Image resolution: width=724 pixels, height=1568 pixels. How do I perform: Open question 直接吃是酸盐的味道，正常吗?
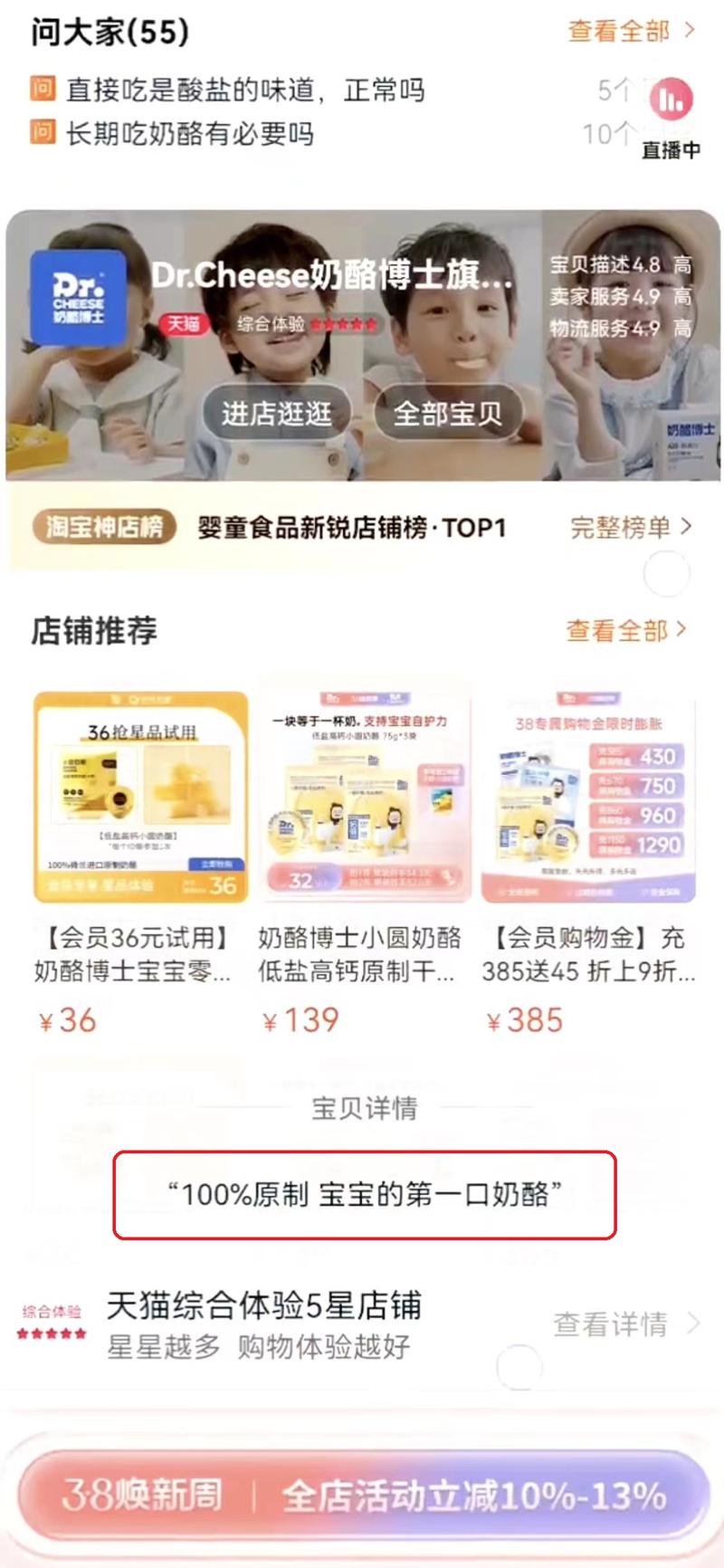244,91
